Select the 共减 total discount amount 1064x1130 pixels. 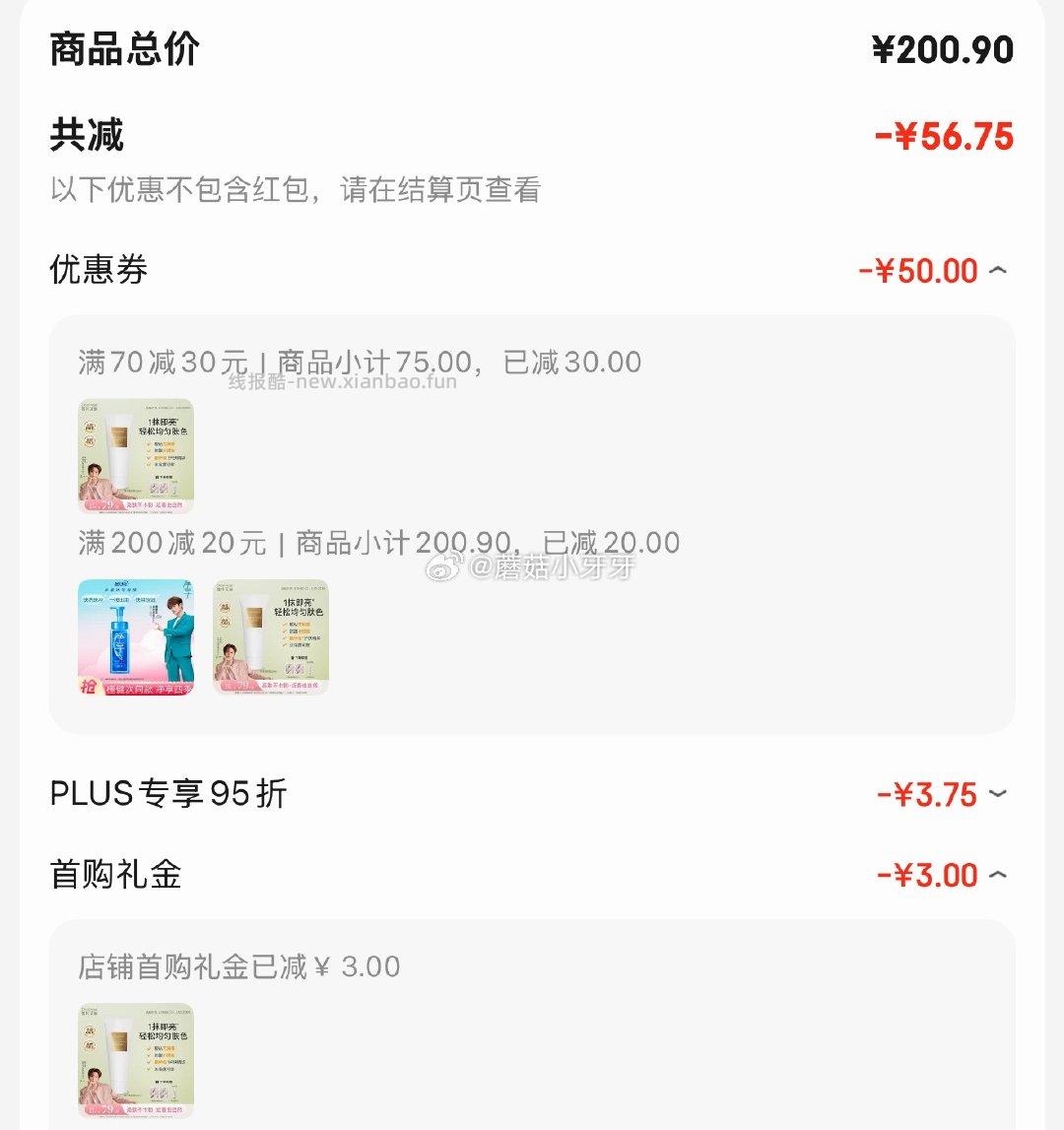pos(946,138)
